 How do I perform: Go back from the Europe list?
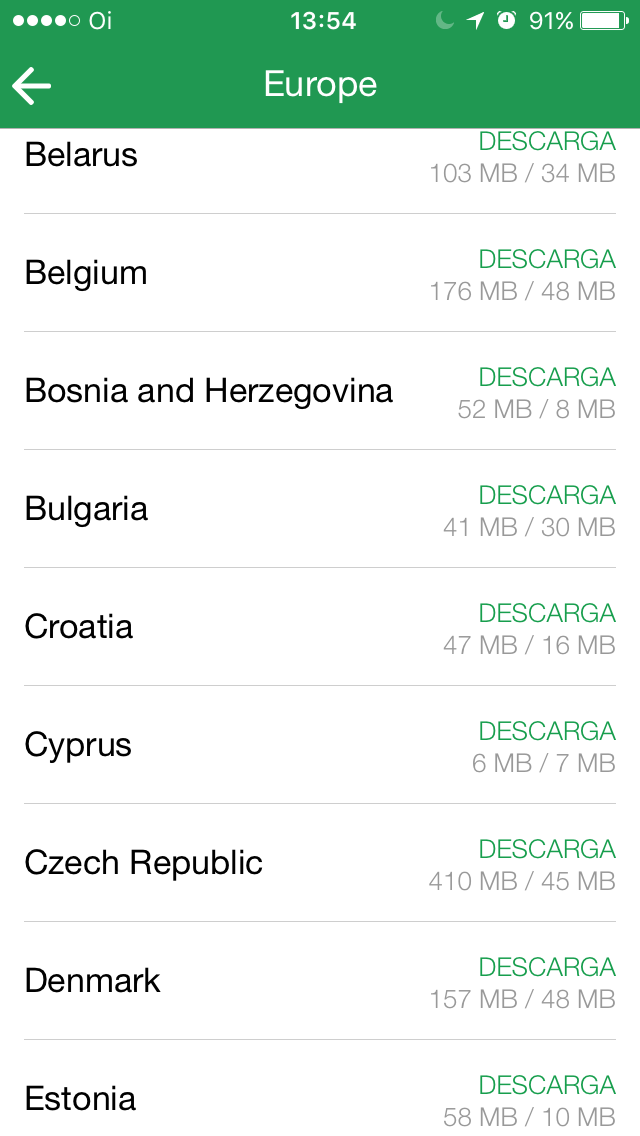point(32,86)
